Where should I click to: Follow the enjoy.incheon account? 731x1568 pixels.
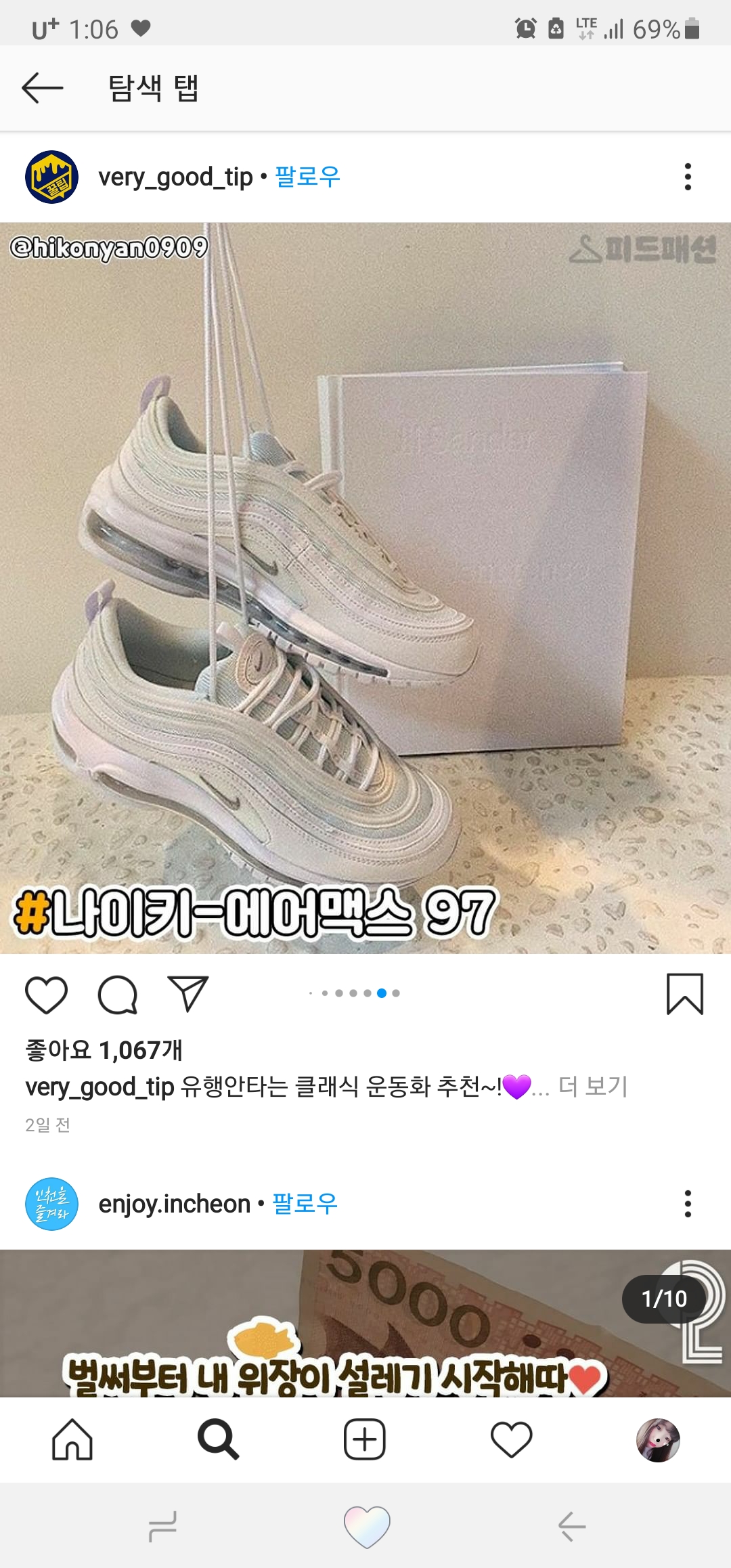point(305,1204)
